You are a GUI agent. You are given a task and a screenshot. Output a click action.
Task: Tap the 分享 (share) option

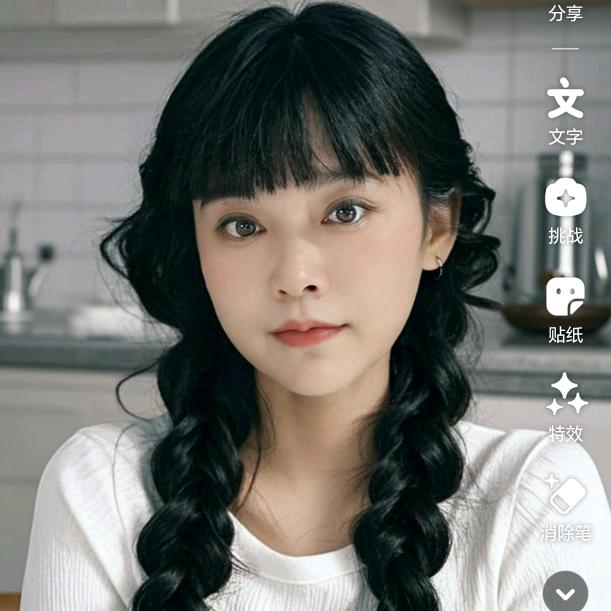tap(565, 14)
